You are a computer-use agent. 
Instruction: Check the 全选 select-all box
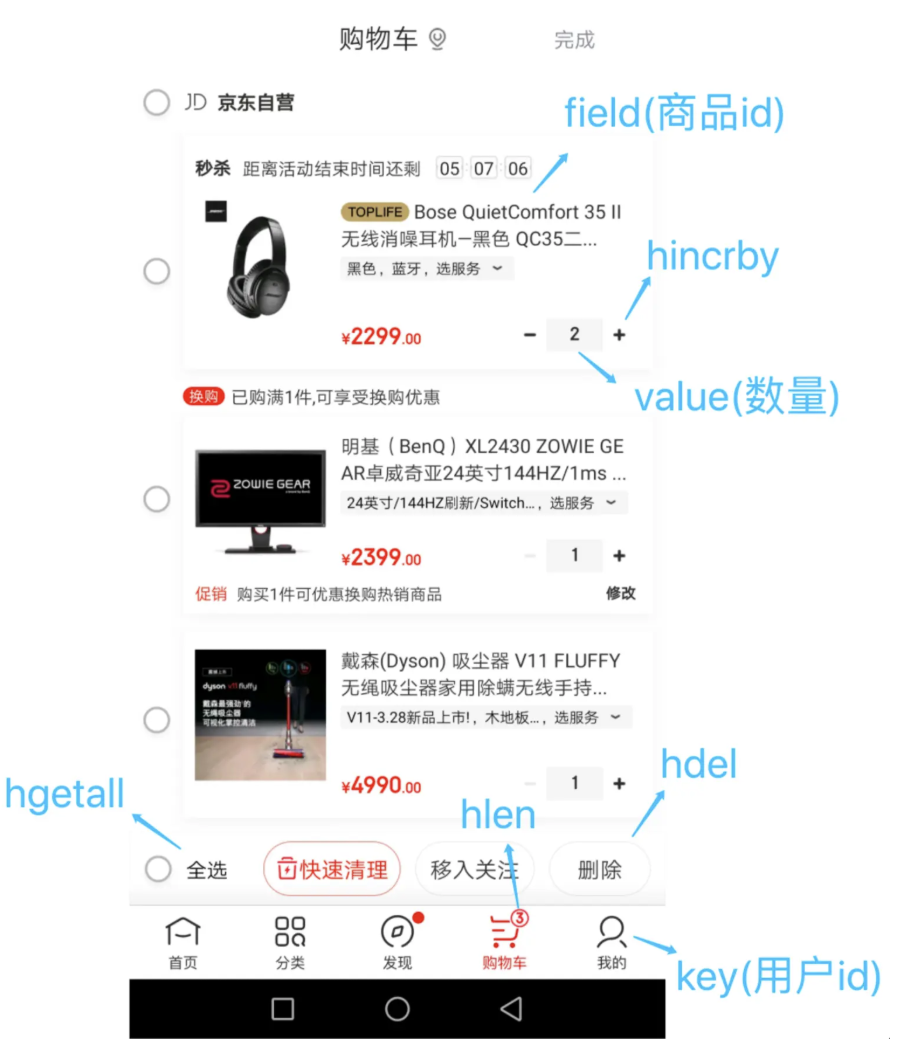pyautogui.click(x=158, y=869)
